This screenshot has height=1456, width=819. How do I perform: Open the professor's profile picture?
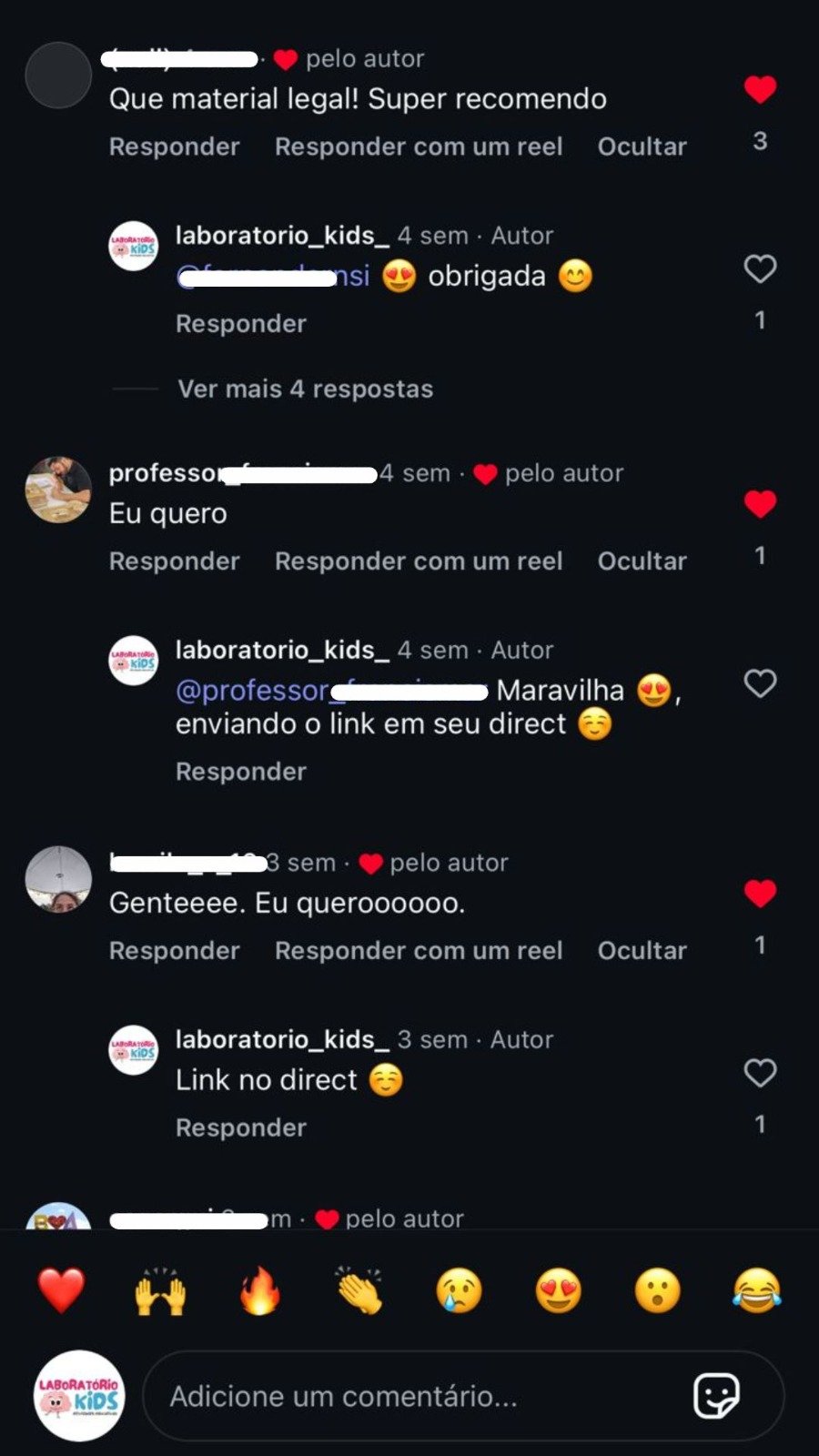click(58, 489)
